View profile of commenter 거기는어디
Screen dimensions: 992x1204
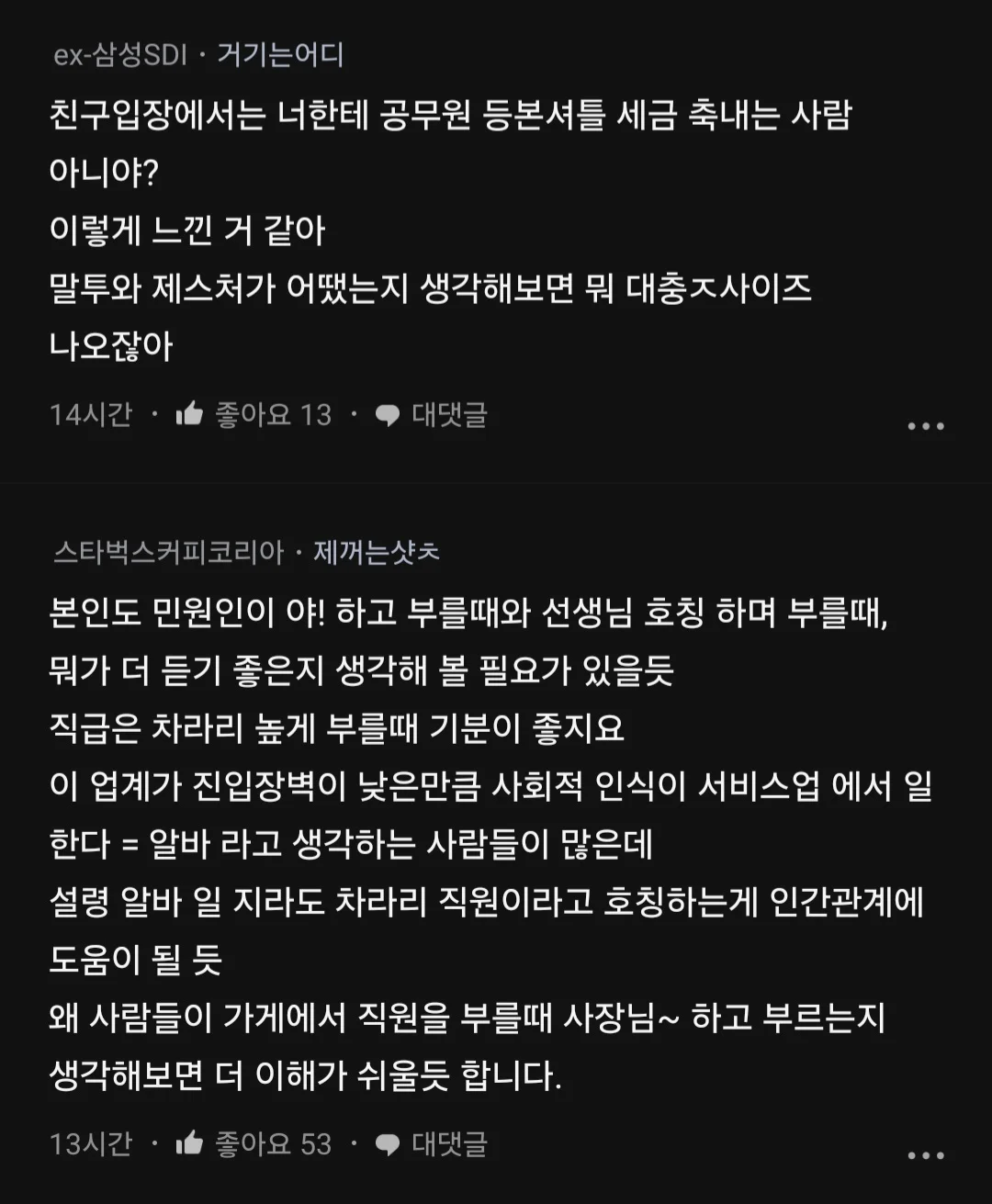280,55
